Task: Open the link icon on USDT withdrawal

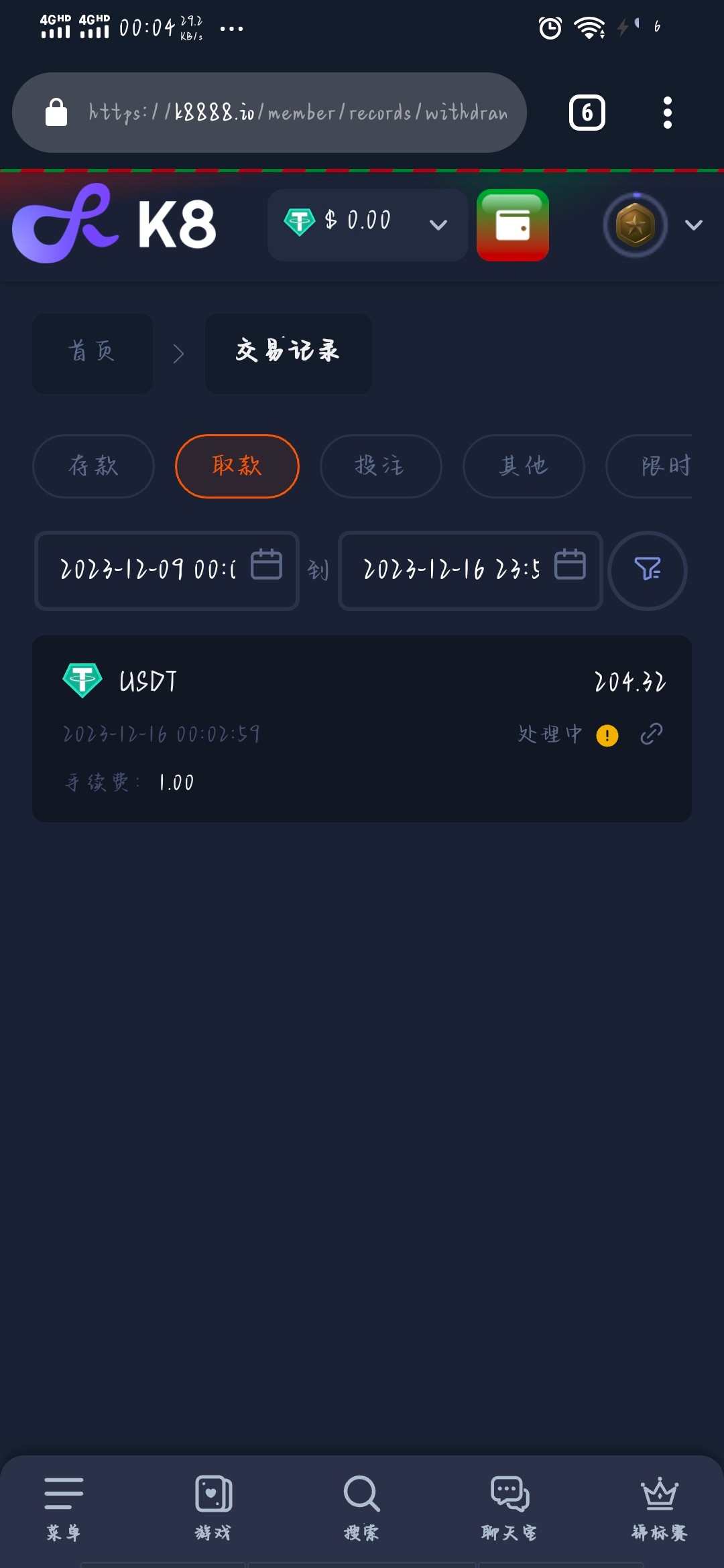Action: (x=652, y=734)
